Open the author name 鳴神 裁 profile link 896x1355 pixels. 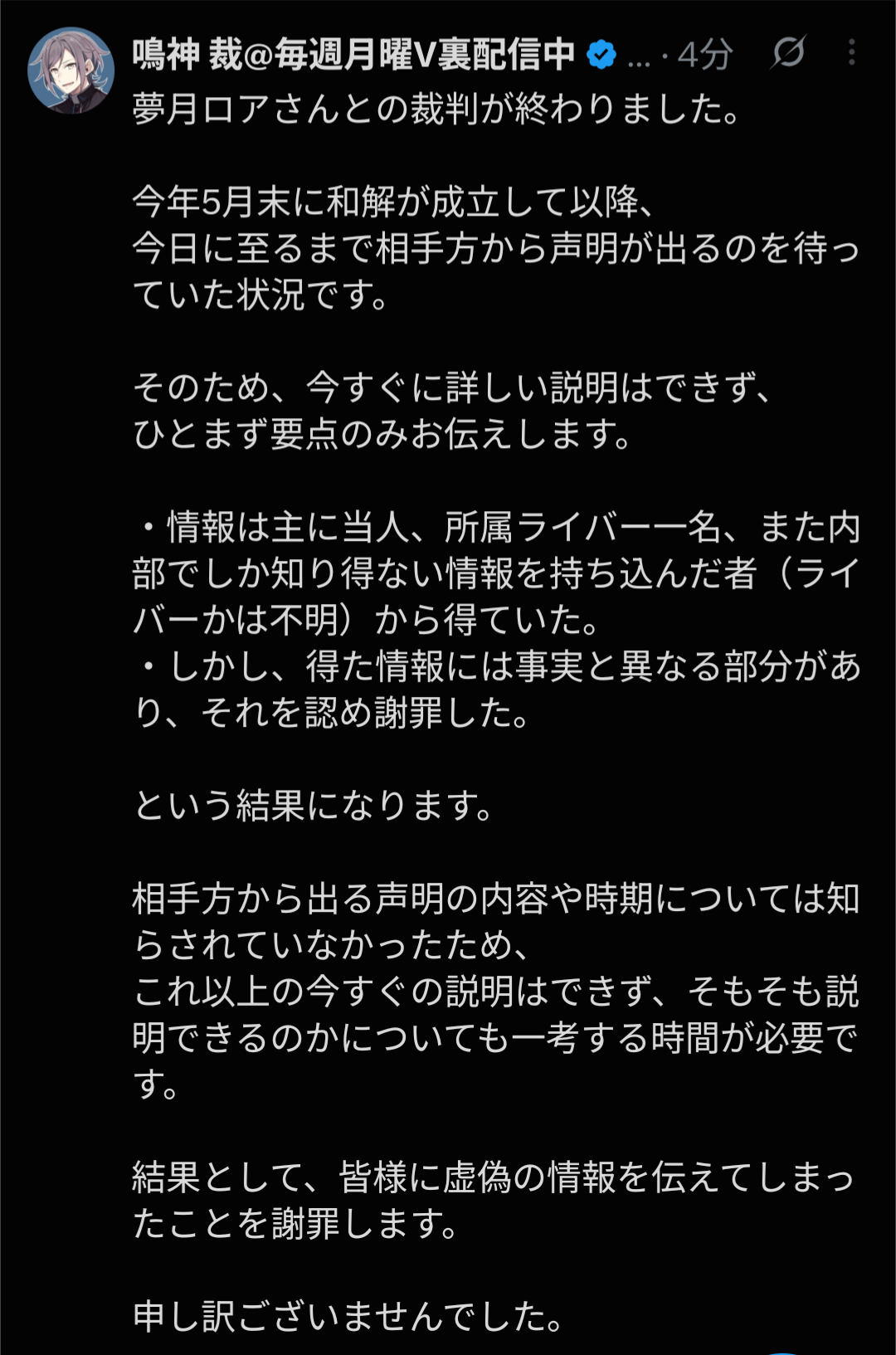[x=354, y=55]
